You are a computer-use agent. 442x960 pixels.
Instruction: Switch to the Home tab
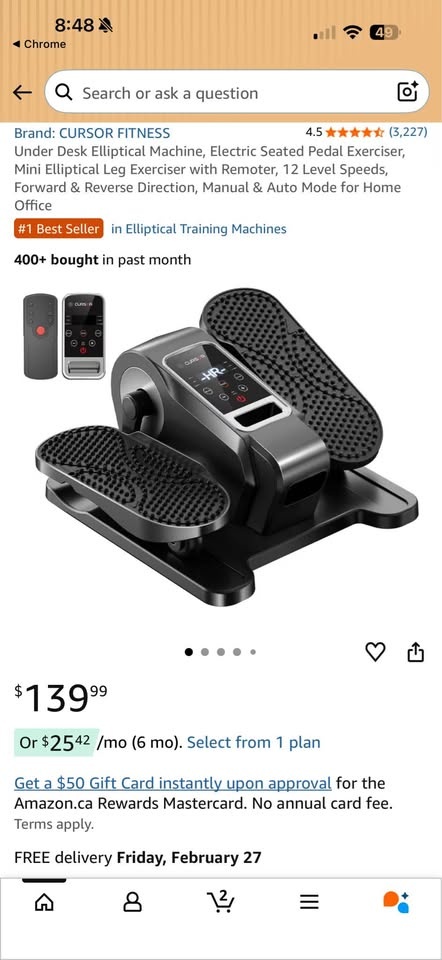pos(44,901)
